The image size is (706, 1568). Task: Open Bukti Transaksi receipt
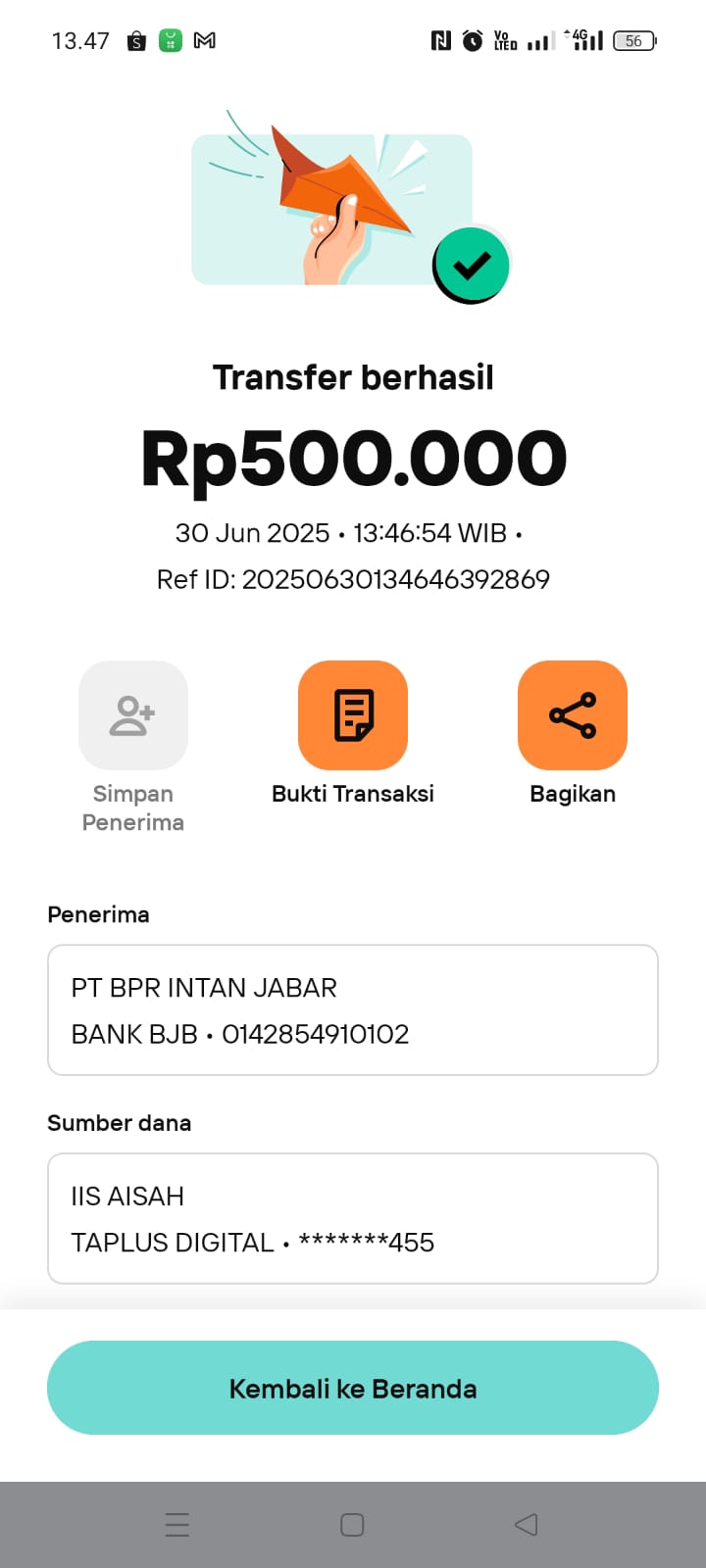353,715
